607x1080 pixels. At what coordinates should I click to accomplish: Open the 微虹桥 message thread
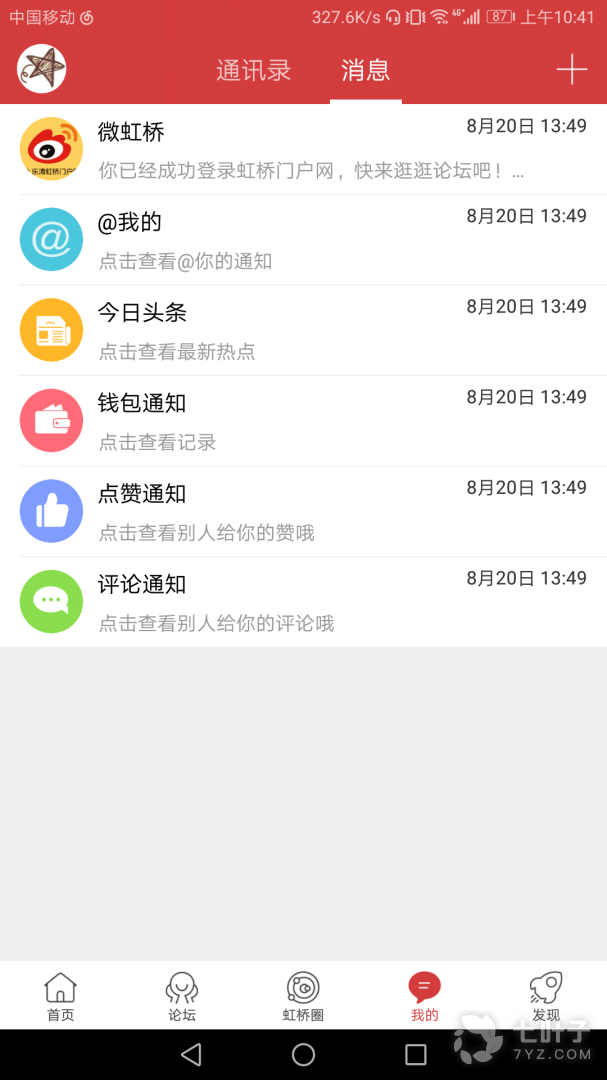click(303, 149)
